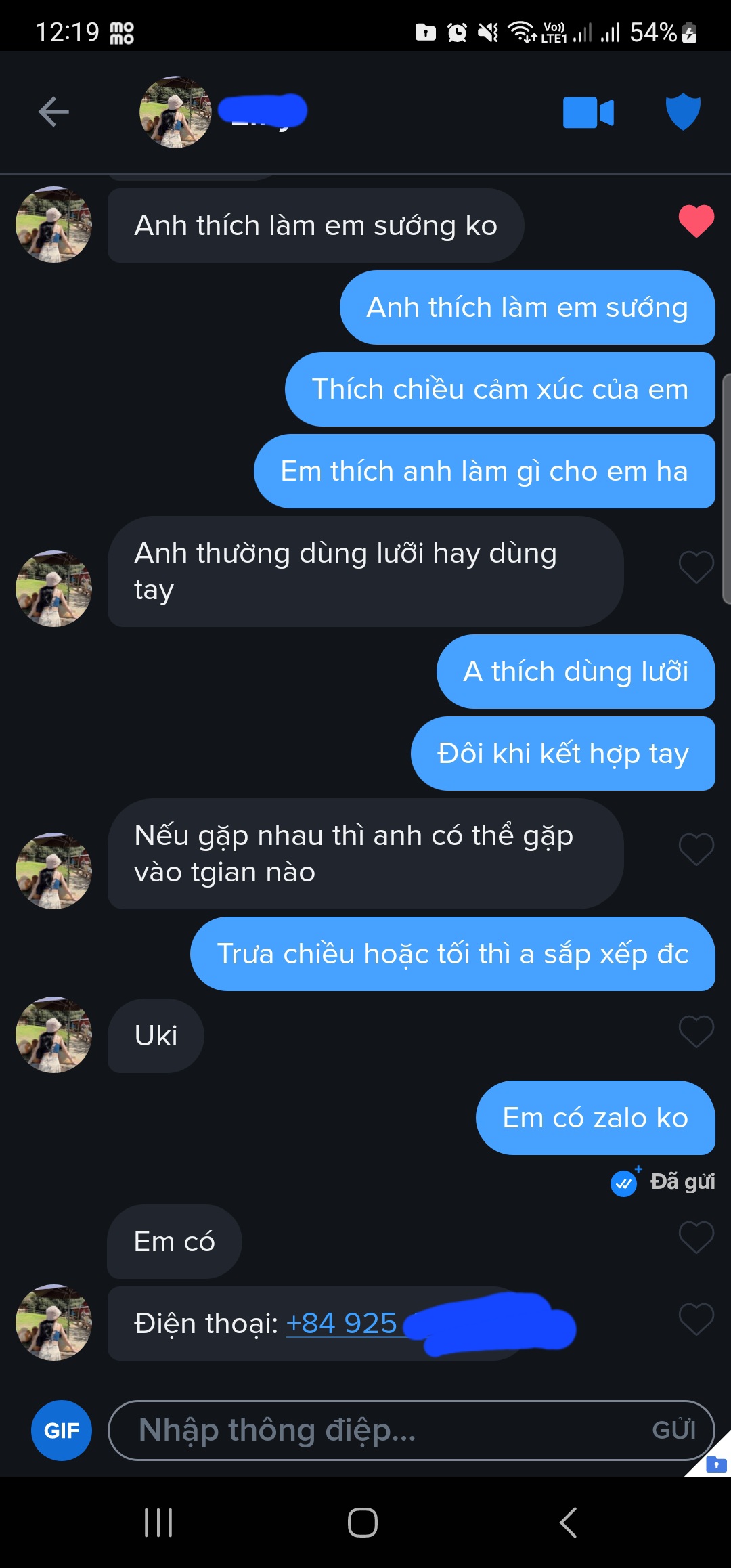Open the GIF picker
731x1568 pixels.
pyautogui.click(x=62, y=1431)
